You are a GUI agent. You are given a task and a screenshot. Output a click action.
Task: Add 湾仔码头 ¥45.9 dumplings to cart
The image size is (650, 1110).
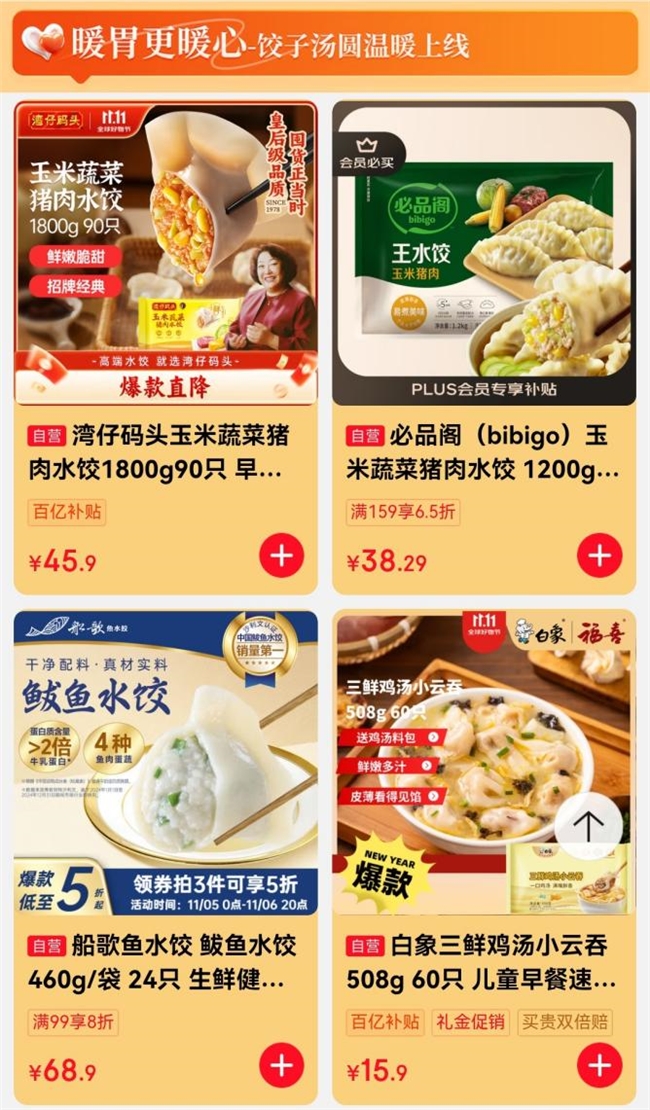[x=281, y=556]
